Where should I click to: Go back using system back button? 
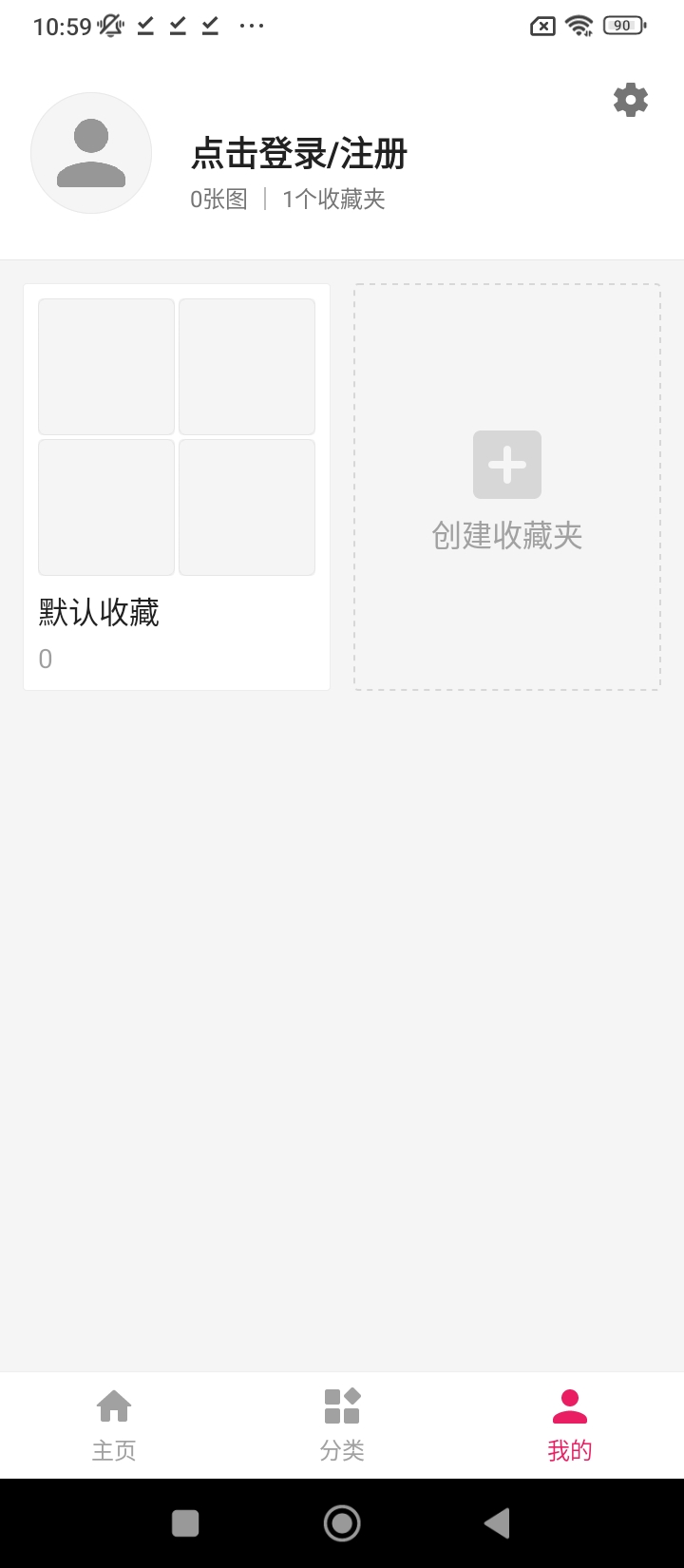(497, 1523)
